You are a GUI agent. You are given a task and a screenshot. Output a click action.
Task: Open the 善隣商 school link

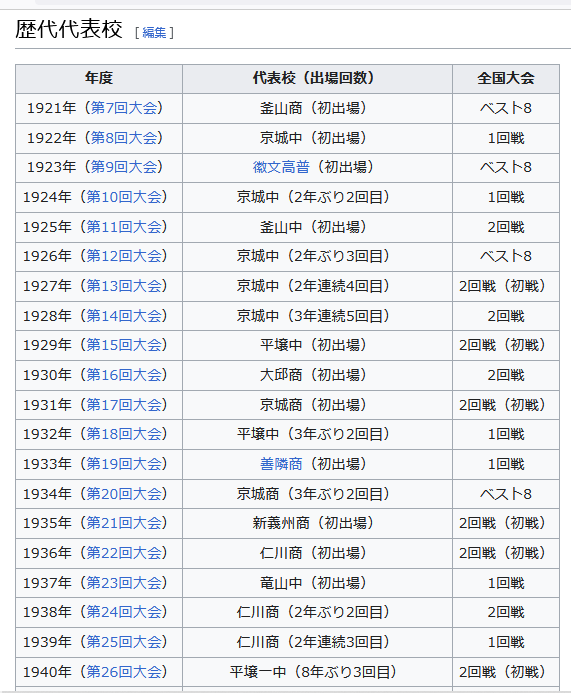(281, 464)
